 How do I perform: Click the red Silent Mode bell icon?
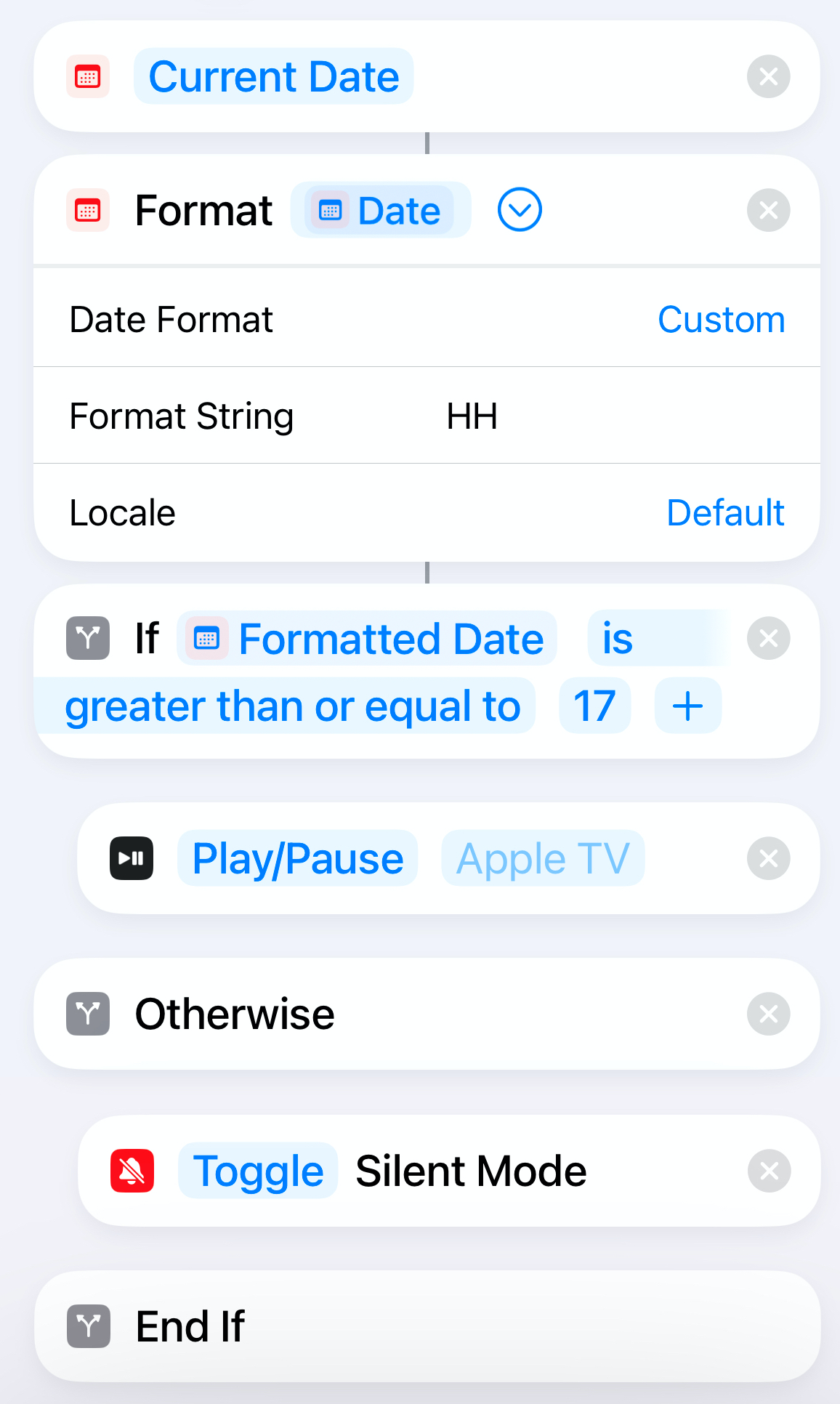[x=132, y=1169]
